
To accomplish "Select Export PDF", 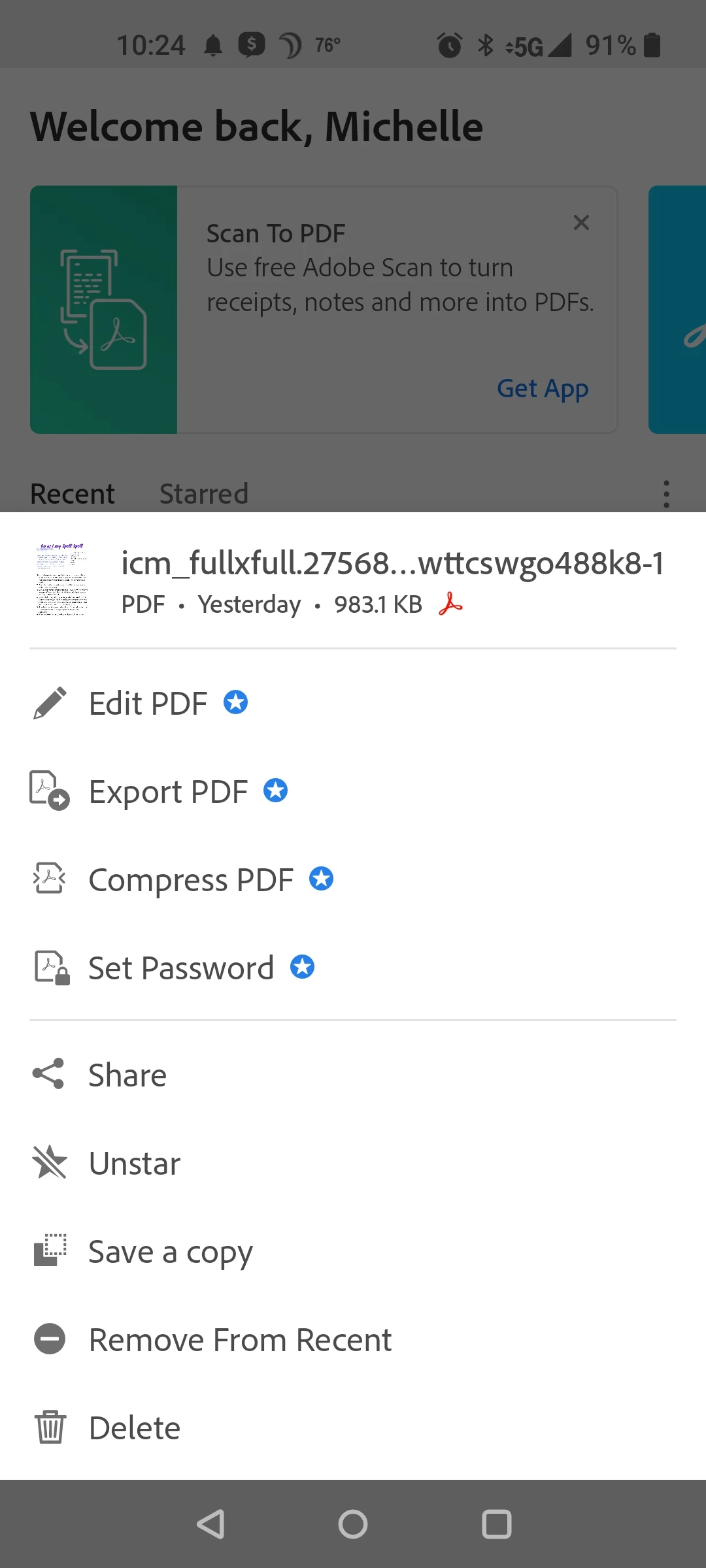I will coord(168,792).
